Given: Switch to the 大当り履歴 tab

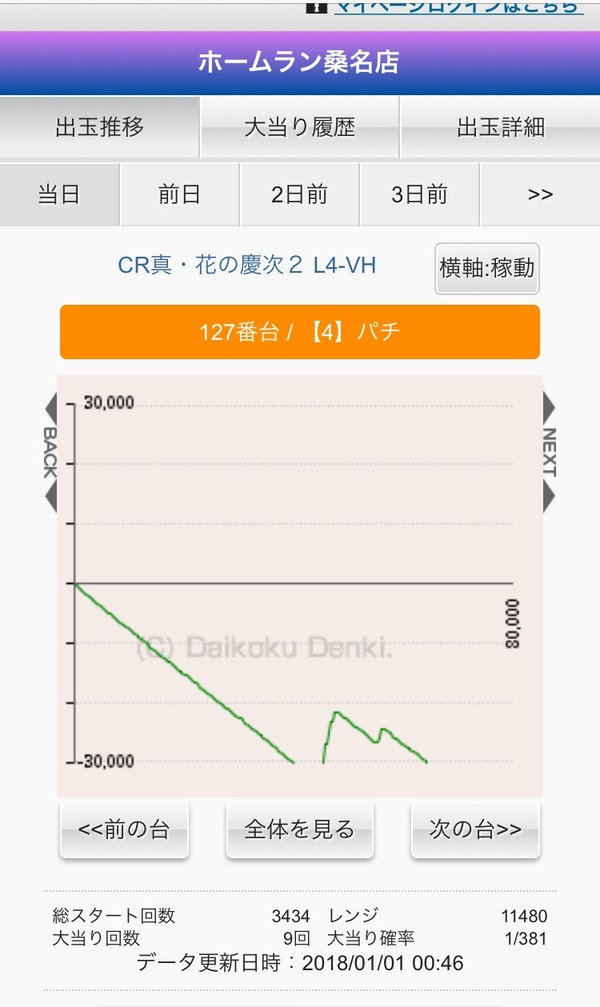Looking at the screenshot, I should 299,127.
